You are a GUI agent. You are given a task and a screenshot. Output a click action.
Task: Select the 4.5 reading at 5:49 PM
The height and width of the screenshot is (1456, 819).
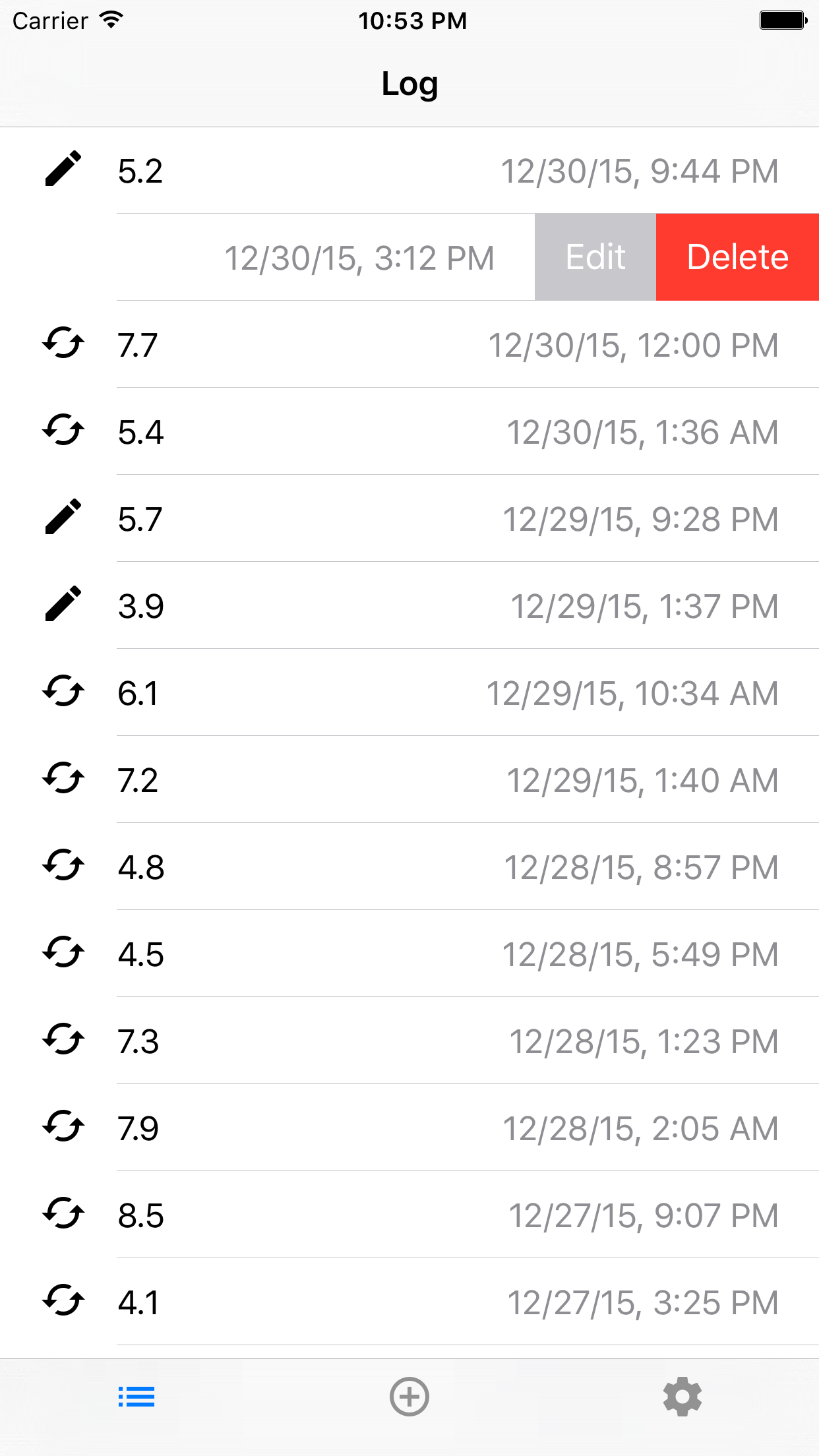coord(409,953)
